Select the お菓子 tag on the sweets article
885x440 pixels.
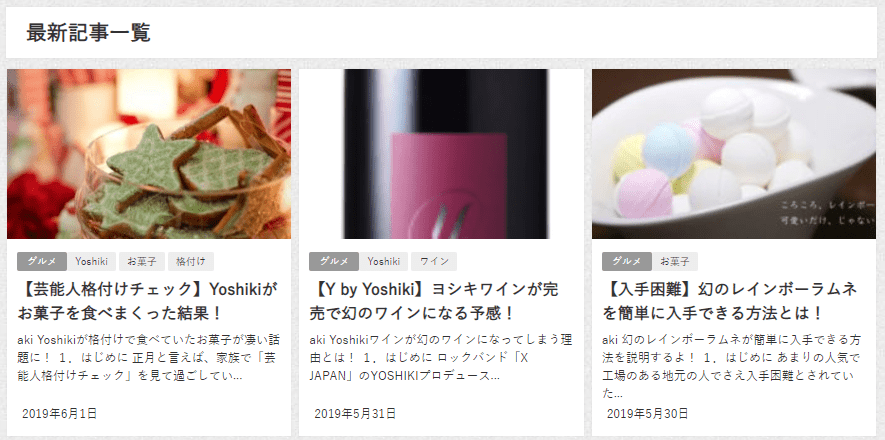[x=141, y=262]
